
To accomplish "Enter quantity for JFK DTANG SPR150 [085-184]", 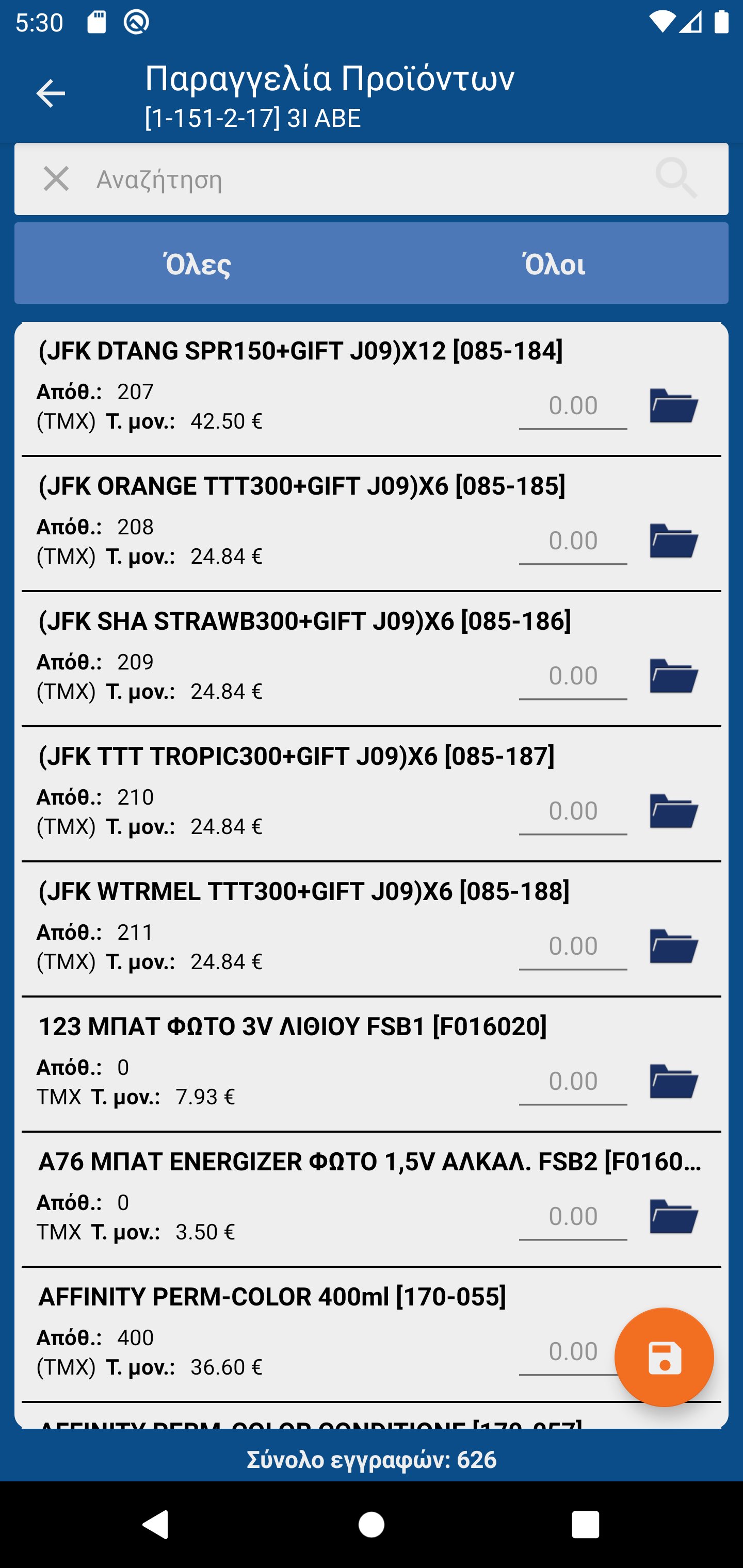I will click(x=573, y=406).
